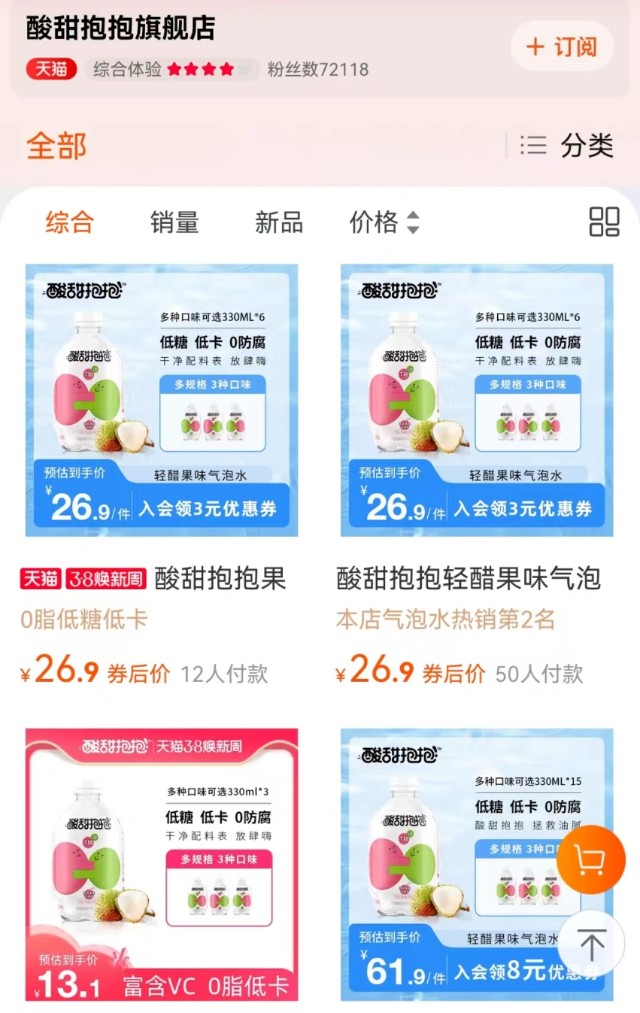Screen dimensions: 640x1013
Task: Tap the back-to-top arrow button
Action: (x=590, y=943)
